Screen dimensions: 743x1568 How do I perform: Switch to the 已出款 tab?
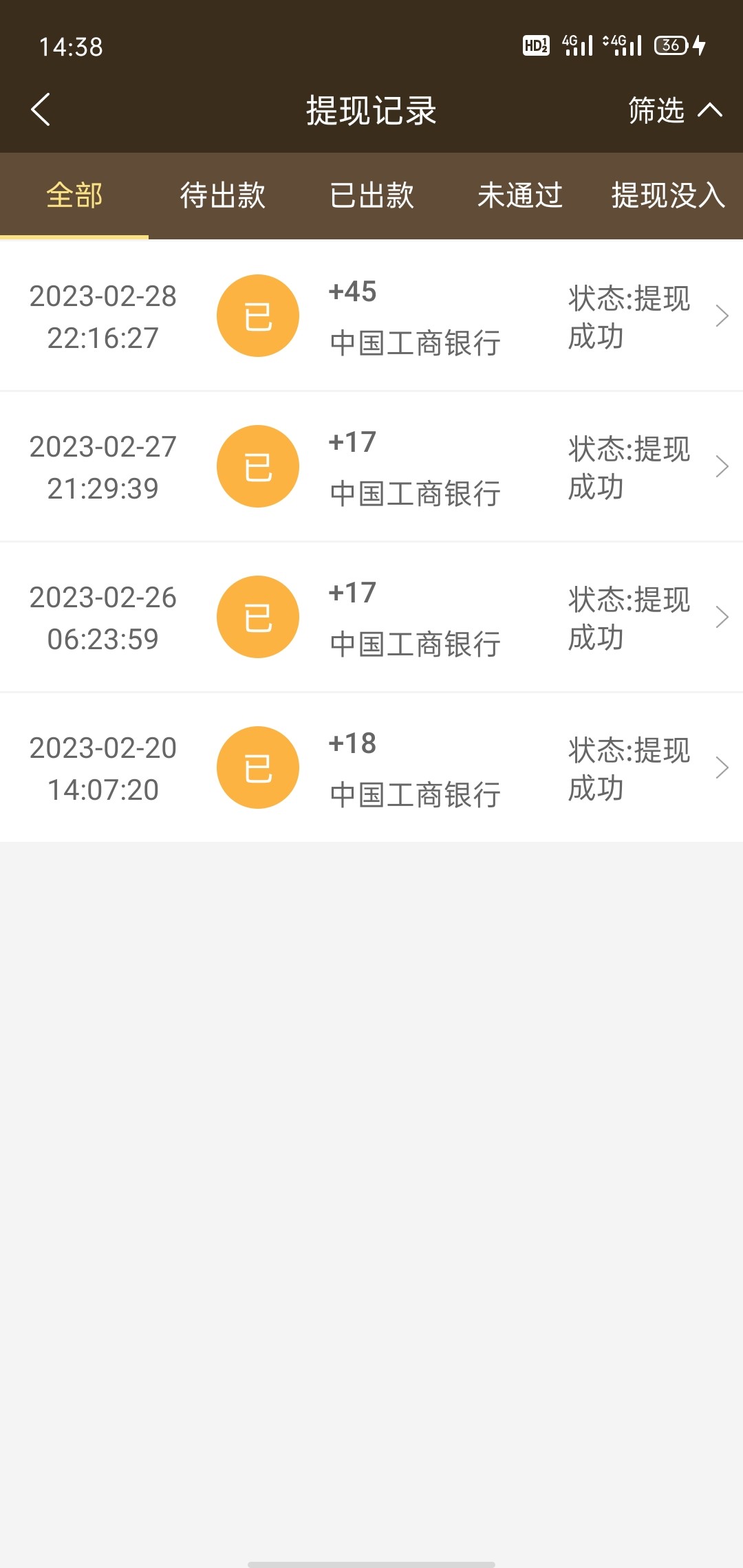pos(371,195)
